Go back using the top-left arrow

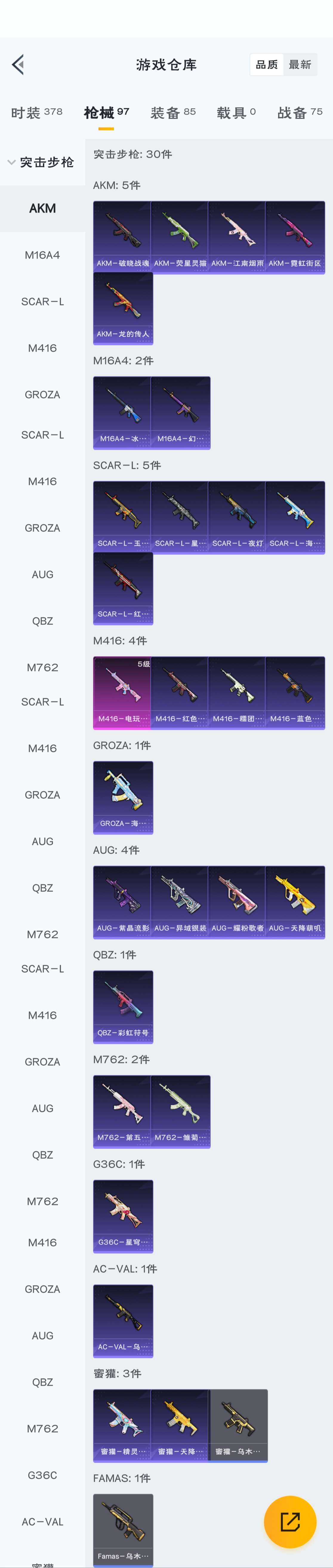[x=18, y=64]
